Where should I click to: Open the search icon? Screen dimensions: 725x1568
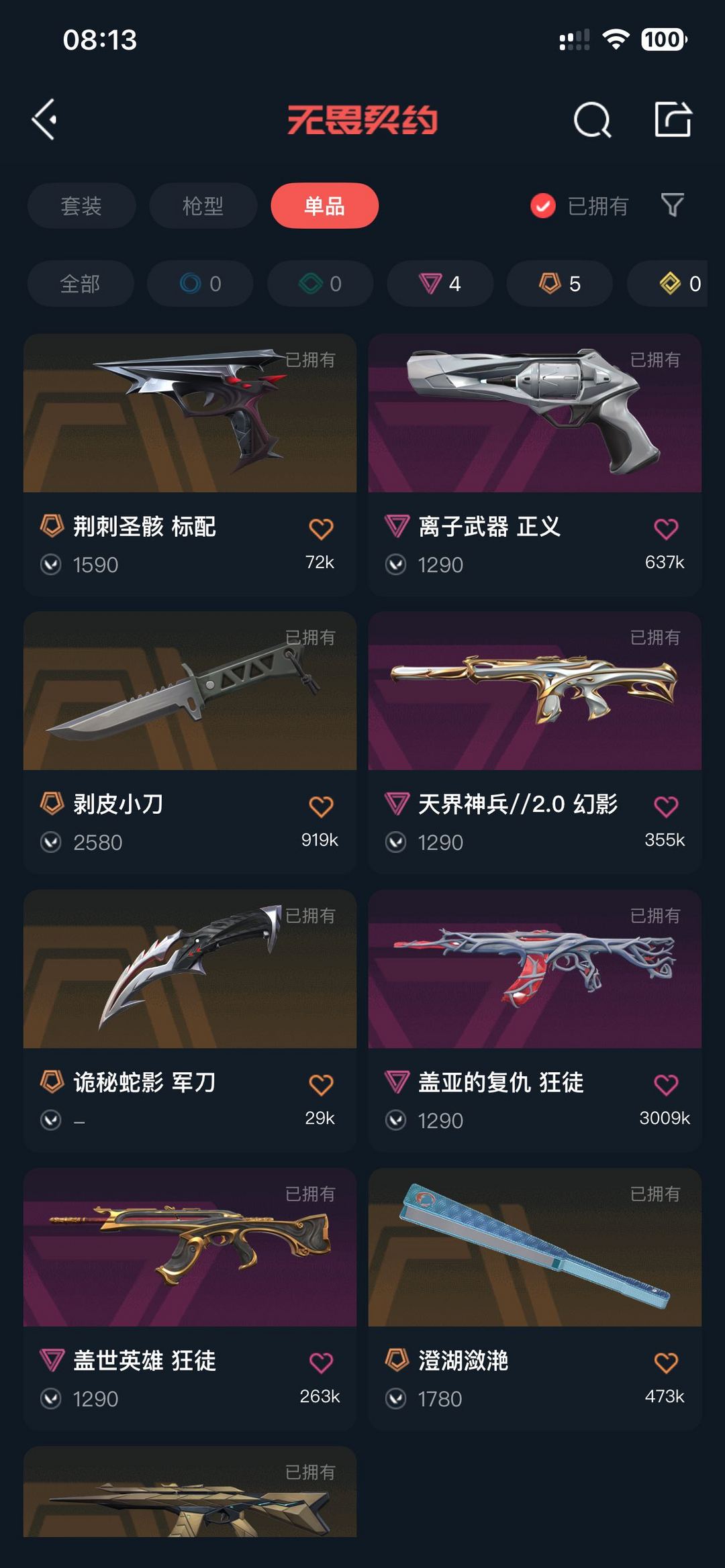pyautogui.click(x=592, y=120)
